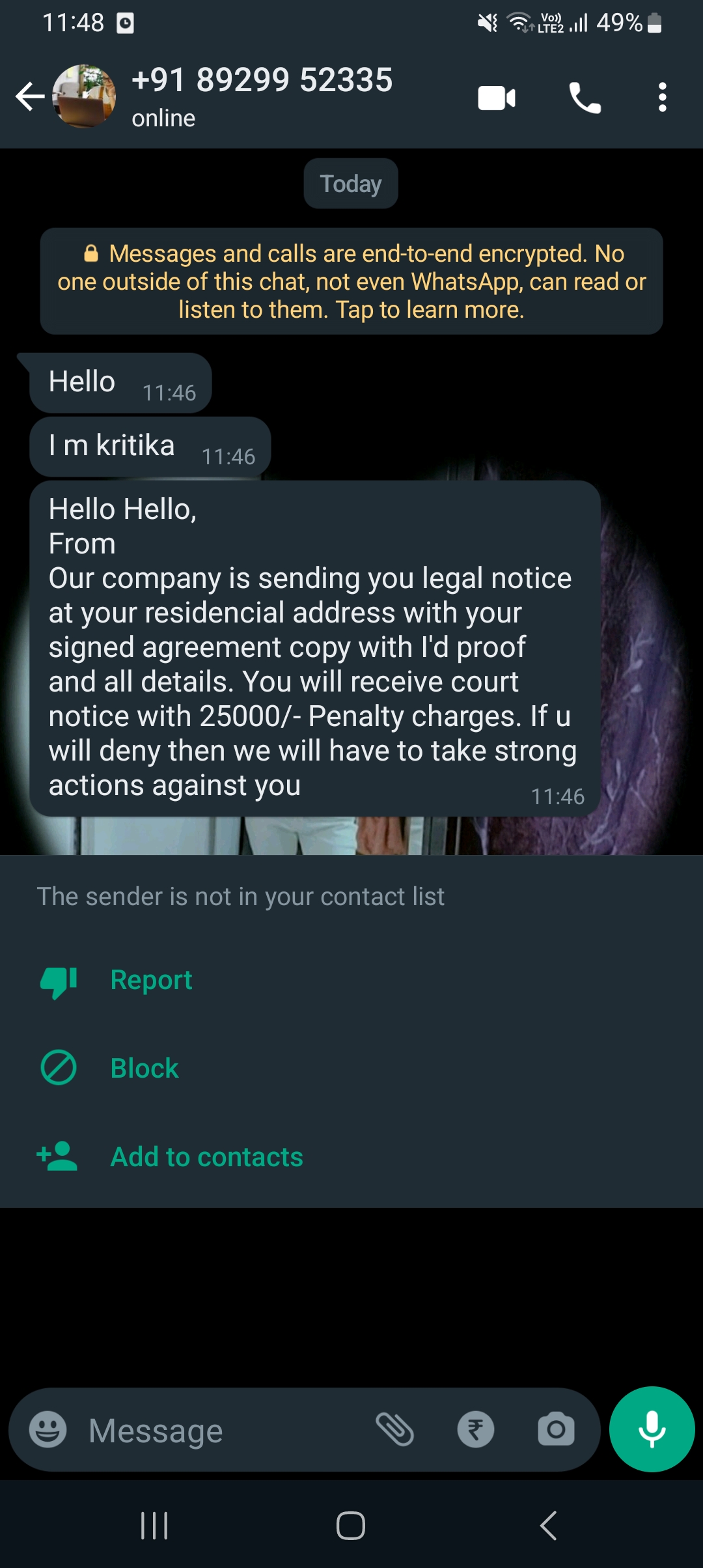Open contact info for +91 89299 52335
This screenshot has height=1568, width=703.
(262, 96)
